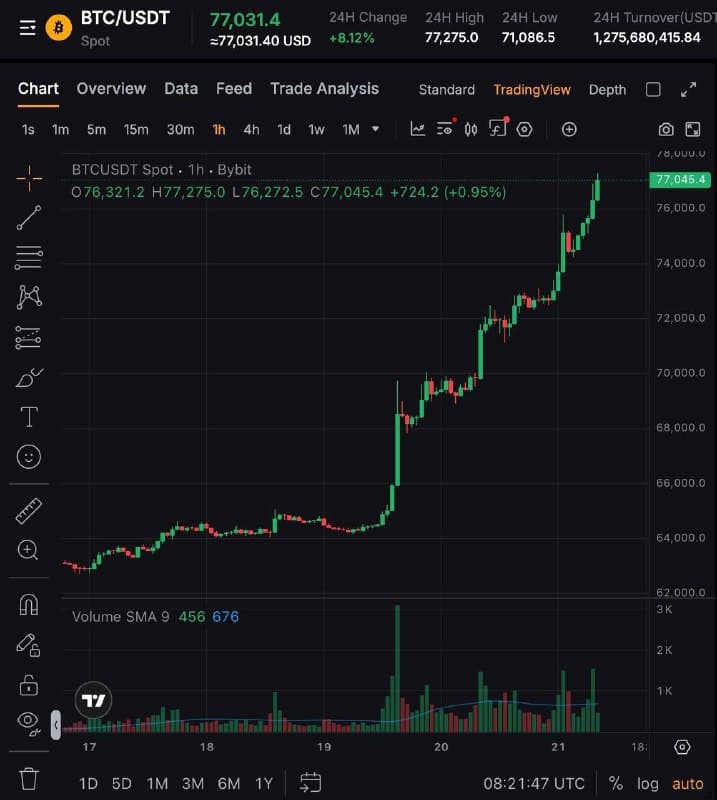Viewport: 717px width, 800px height.
Task: Expand the more timeframes dropdown arrow
Action: tap(375, 129)
